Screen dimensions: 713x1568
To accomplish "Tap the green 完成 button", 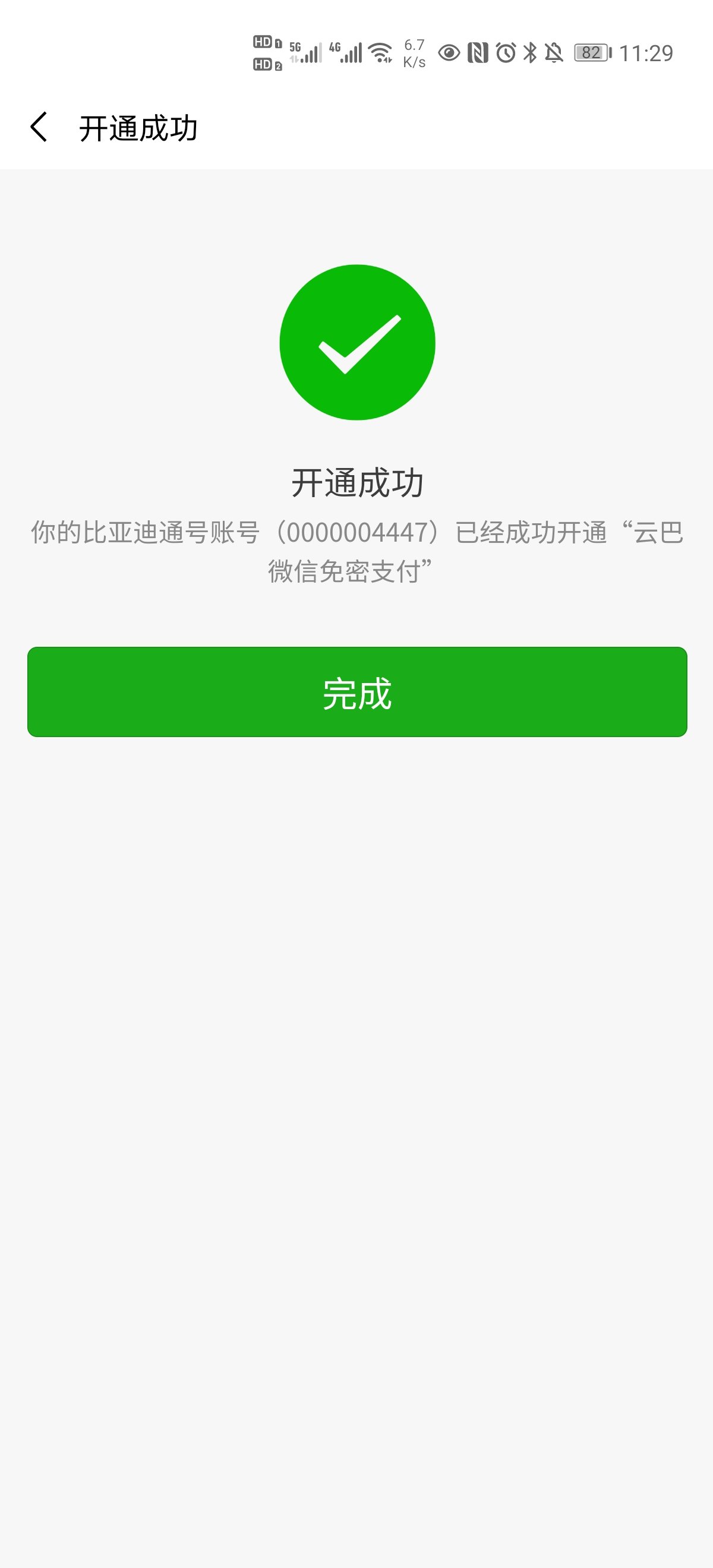I will [357, 692].
